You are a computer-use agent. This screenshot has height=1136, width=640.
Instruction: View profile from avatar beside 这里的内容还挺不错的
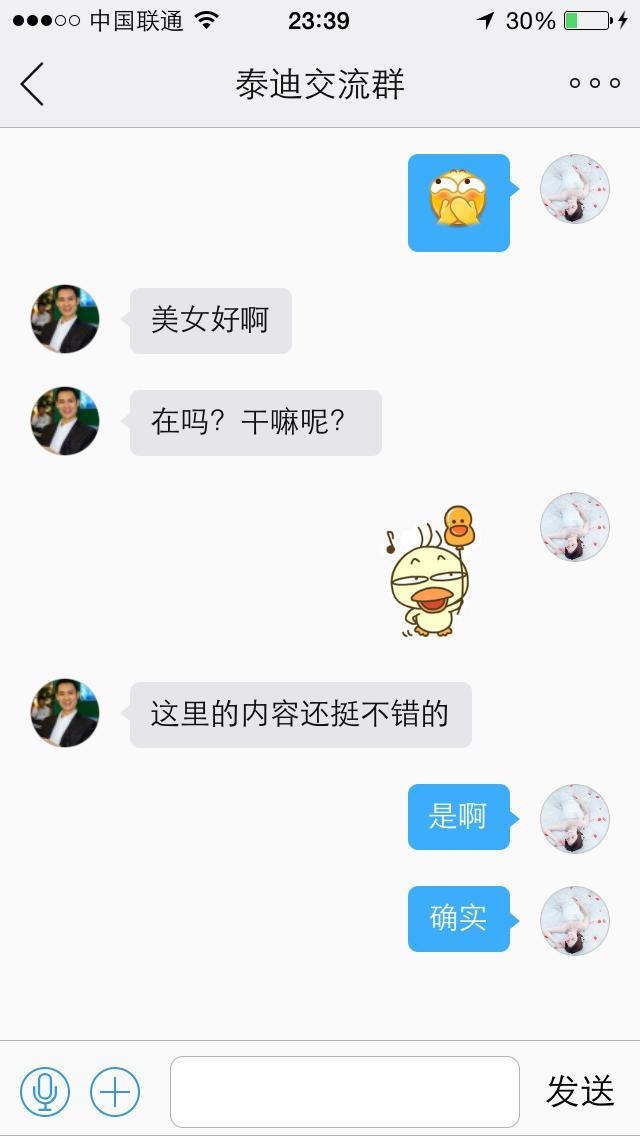pyautogui.click(x=65, y=713)
